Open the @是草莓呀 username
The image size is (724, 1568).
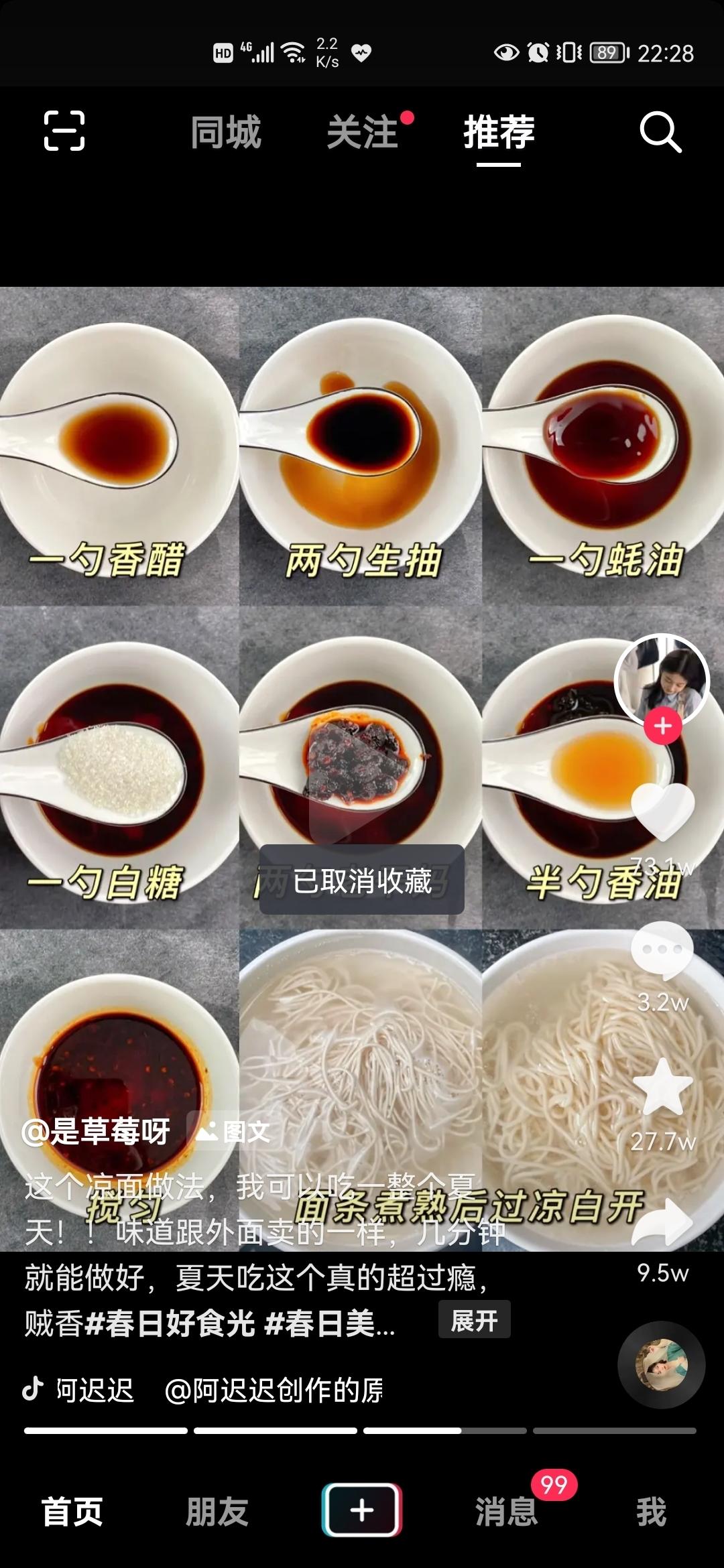[97, 1131]
